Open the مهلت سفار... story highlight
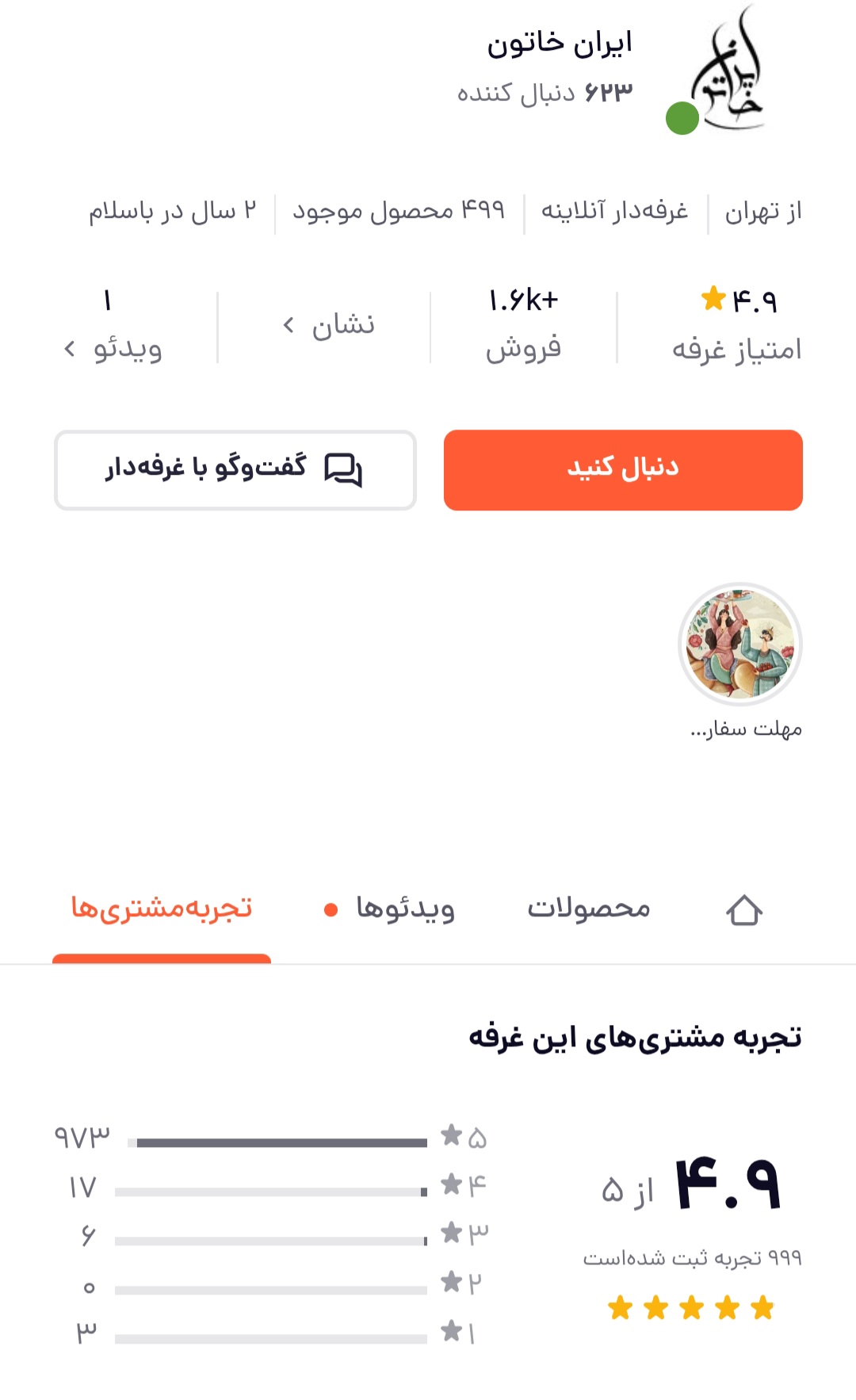This screenshot has height=1400, width=856. [740, 645]
